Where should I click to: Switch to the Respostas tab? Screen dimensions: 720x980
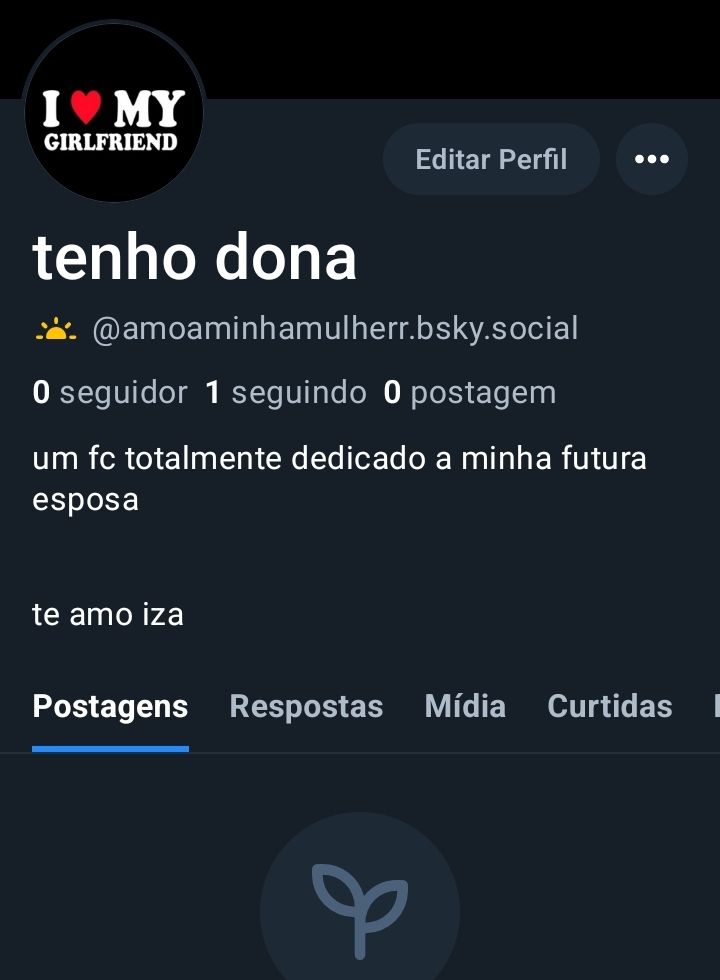(306, 706)
